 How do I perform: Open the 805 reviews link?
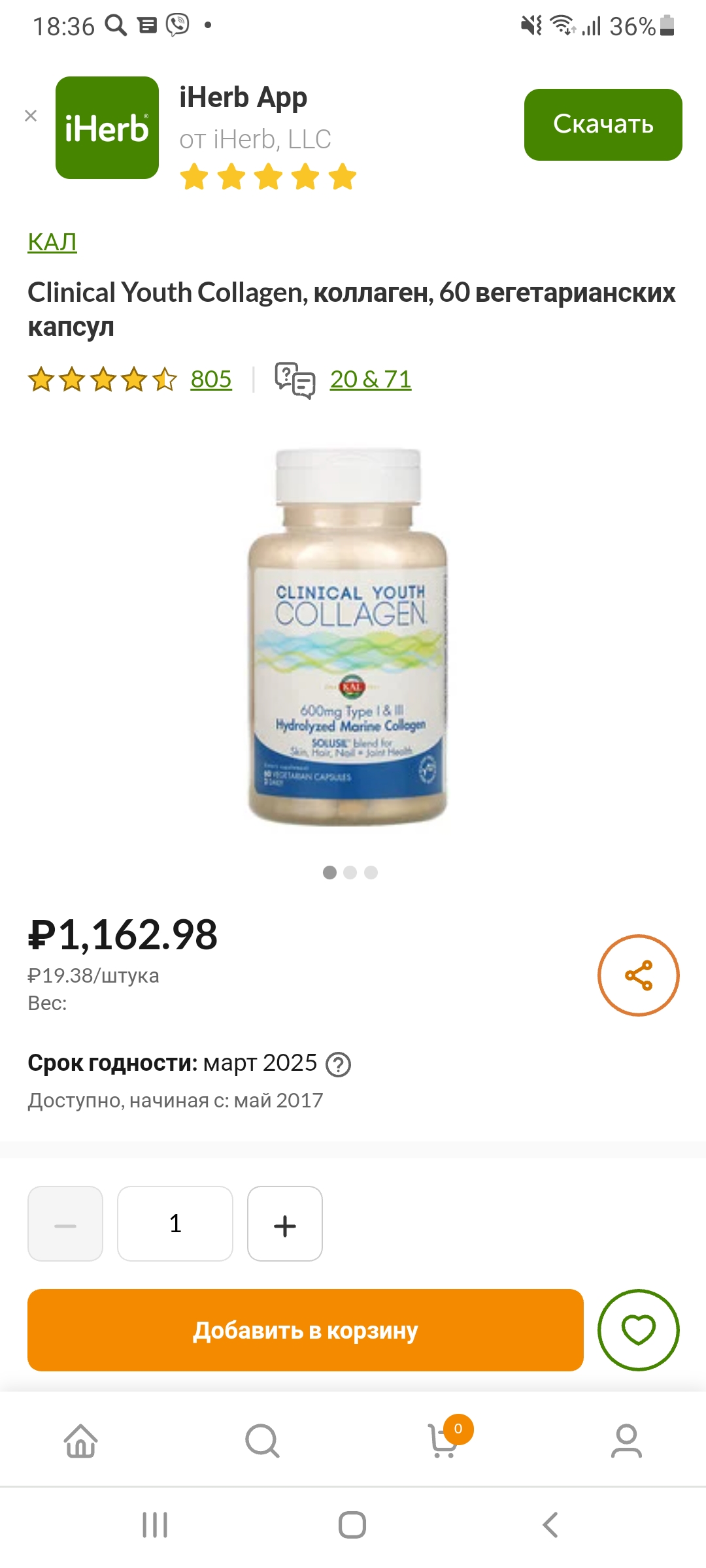point(211,379)
